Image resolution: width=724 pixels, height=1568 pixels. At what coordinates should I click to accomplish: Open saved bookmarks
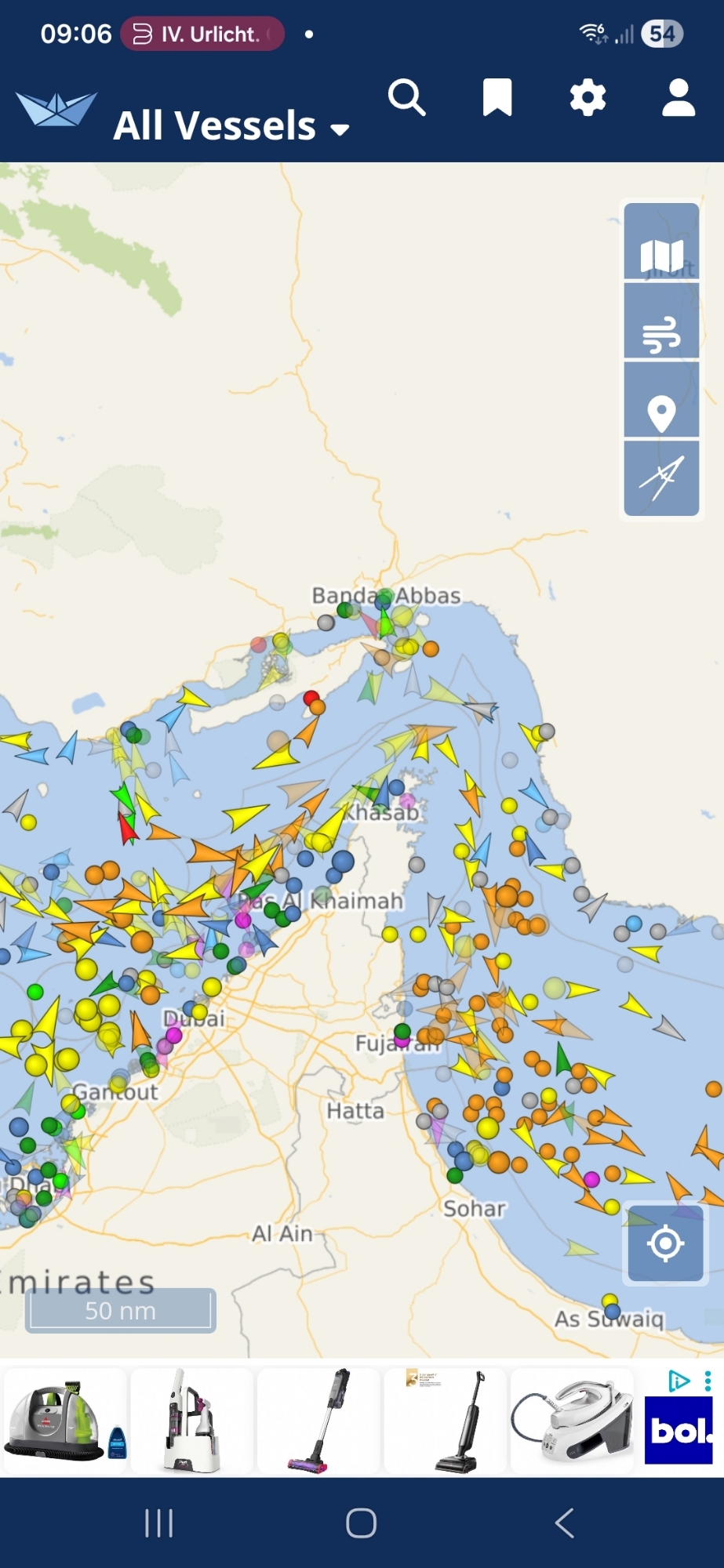coord(497,98)
